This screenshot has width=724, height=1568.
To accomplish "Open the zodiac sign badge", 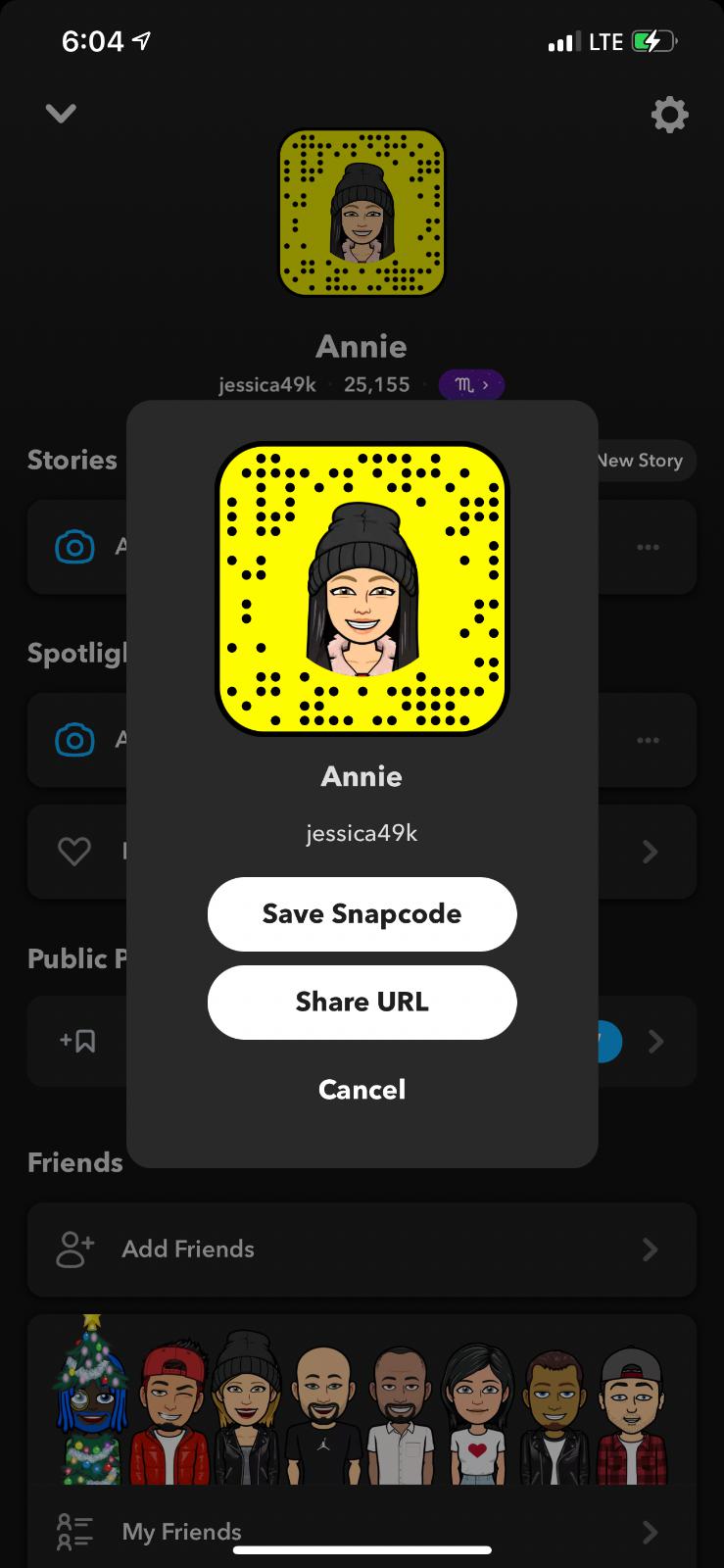I will pos(471,385).
